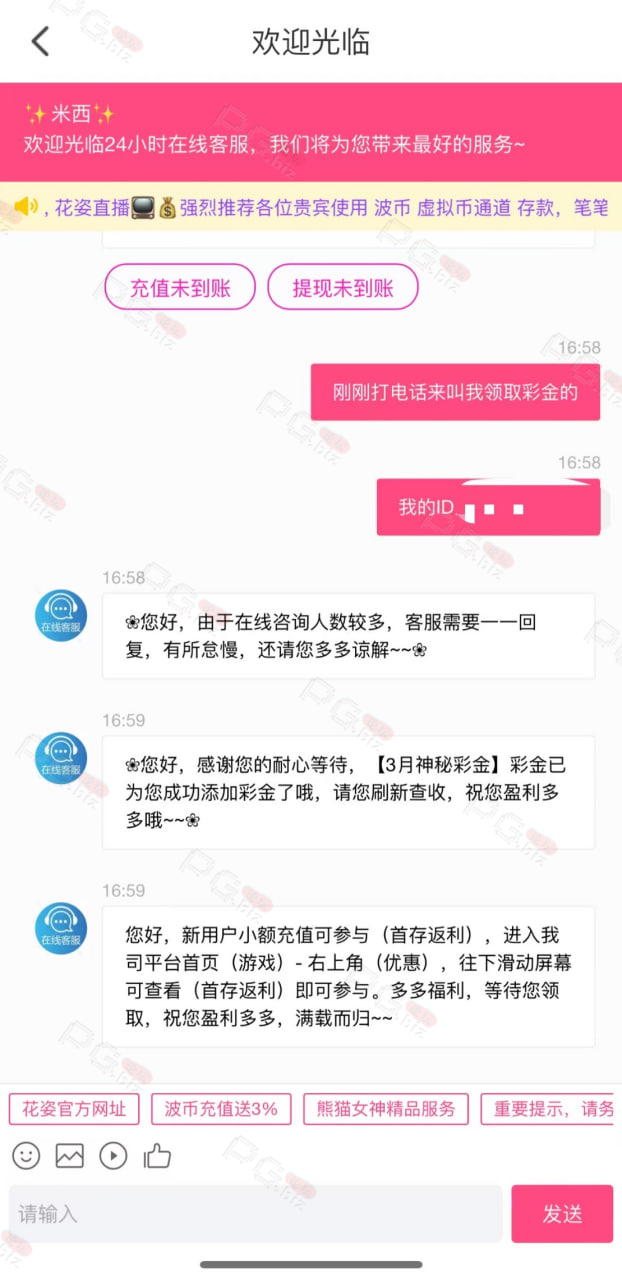Open the 花姿官方网址 shortcut

pyautogui.click(x=75, y=1109)
